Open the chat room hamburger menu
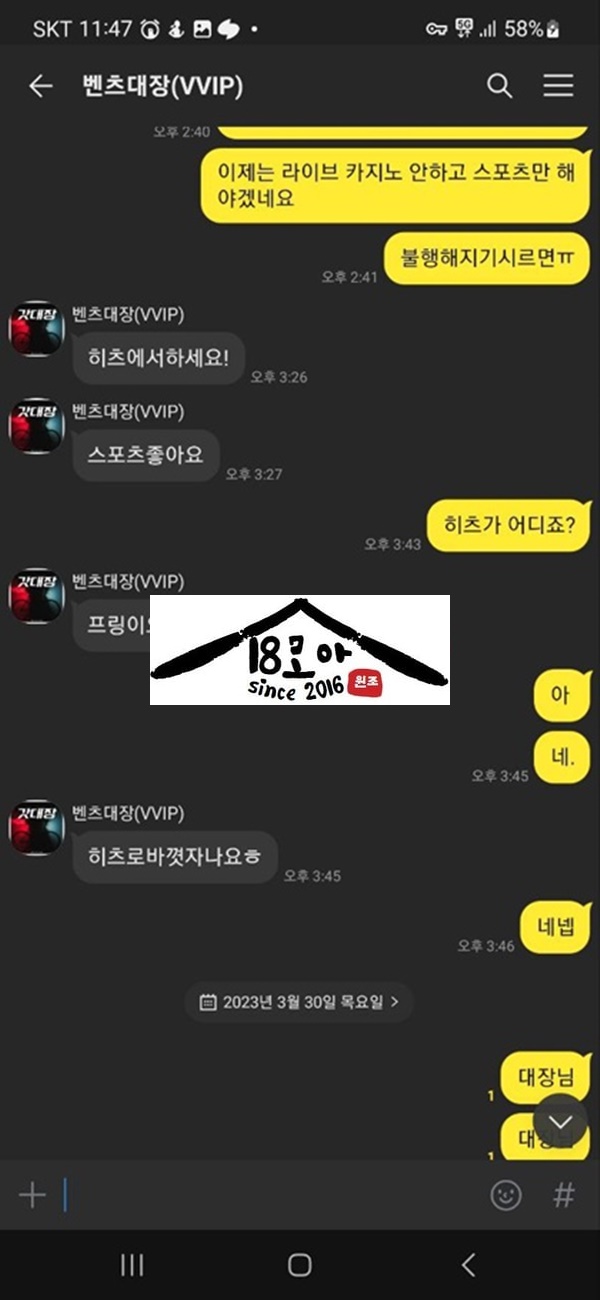This screenshot has height=1300, width=600. 558,86
